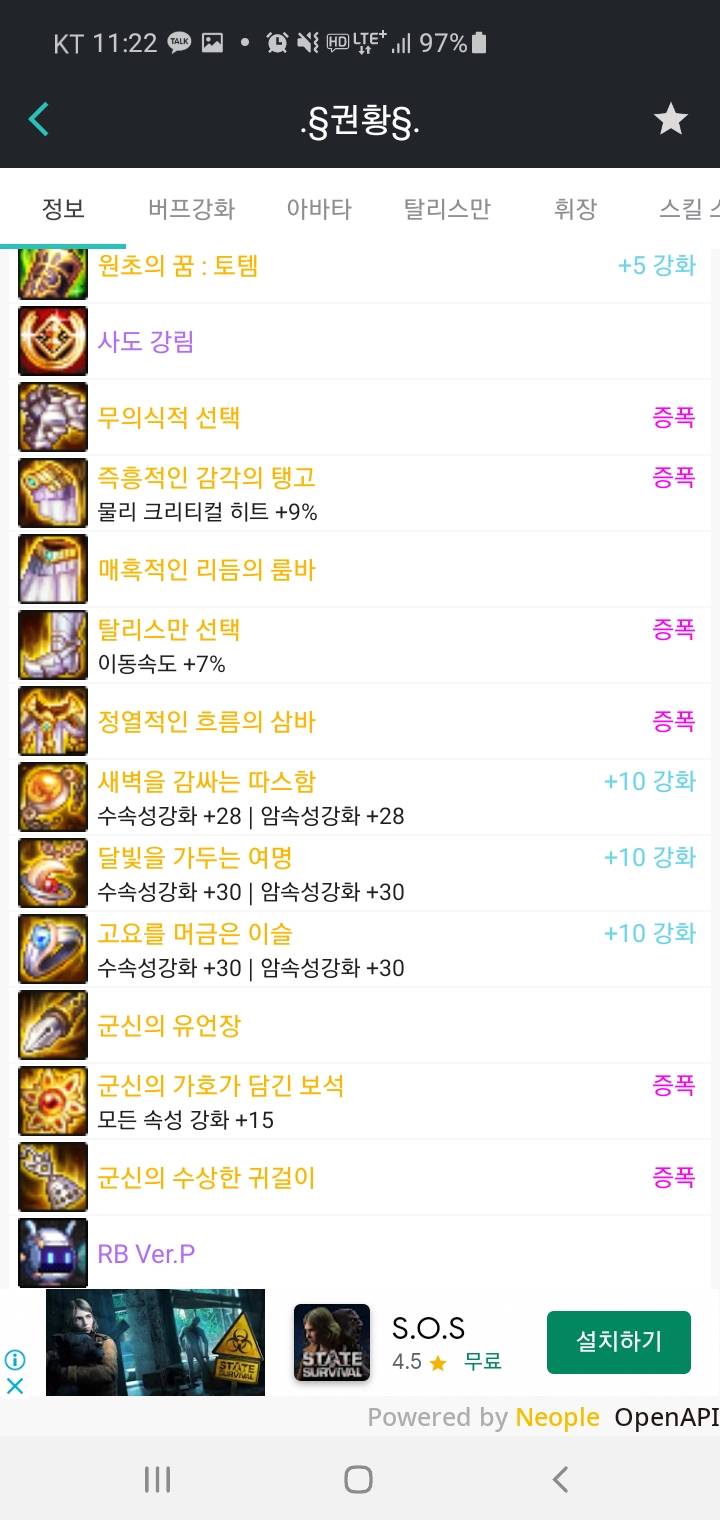Open the 탈리스만 tab
The image size is (720, 1520).
click(x=447, y=209)
